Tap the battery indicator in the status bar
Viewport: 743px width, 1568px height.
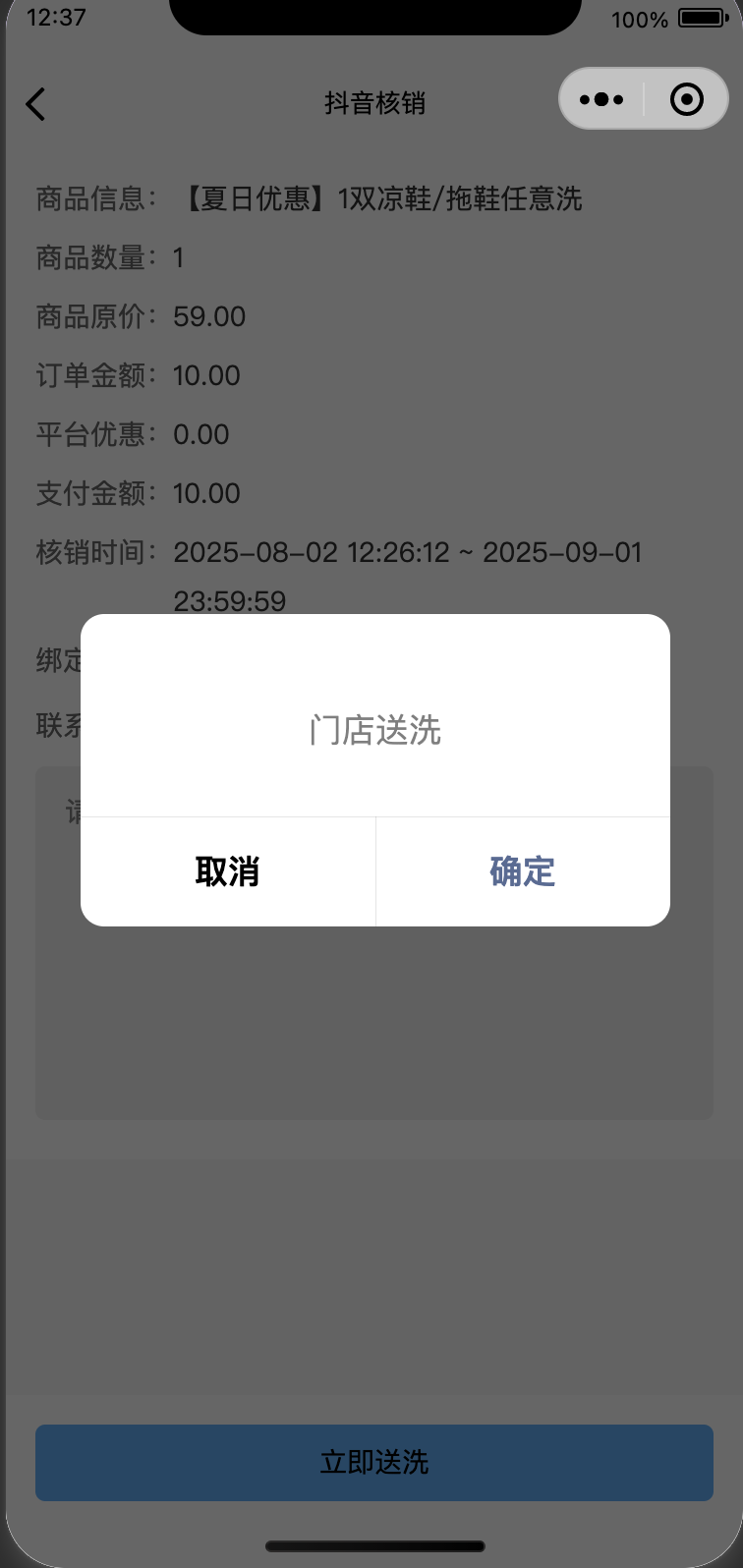pyautogui.click(x=700, y=18)
